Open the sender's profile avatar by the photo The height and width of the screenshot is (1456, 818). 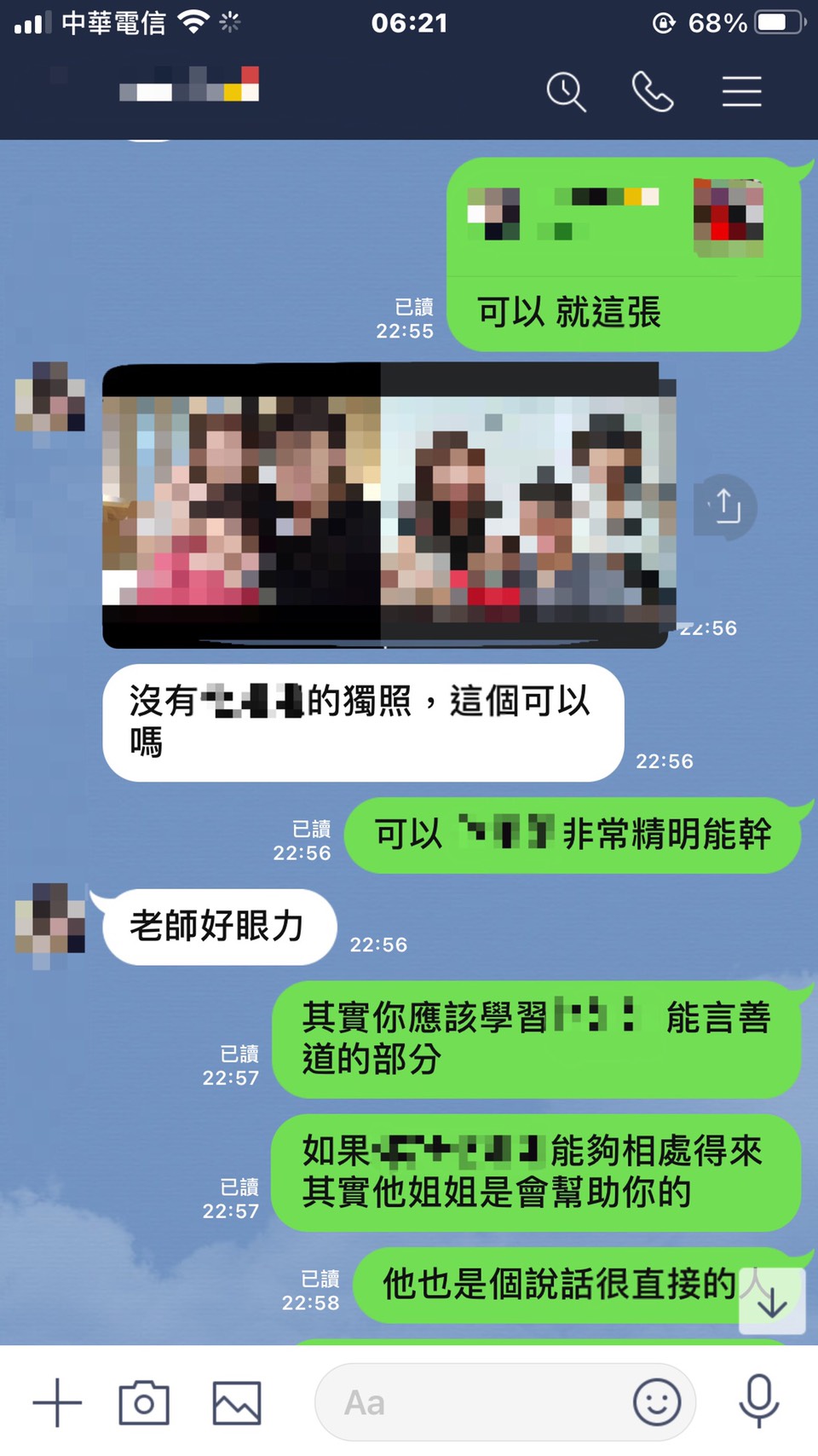[x=50, y=396]
